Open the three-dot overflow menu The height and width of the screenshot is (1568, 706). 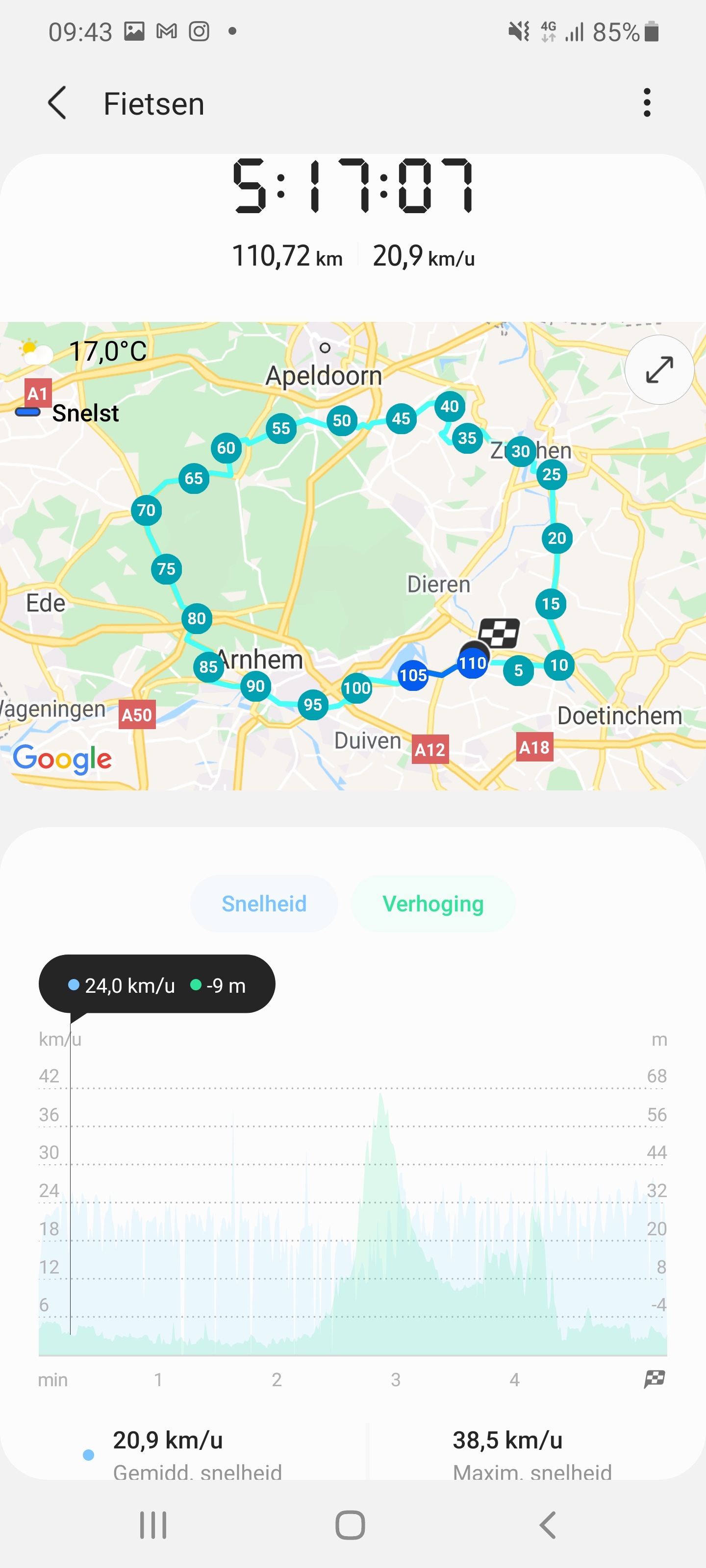pos(646,103)
